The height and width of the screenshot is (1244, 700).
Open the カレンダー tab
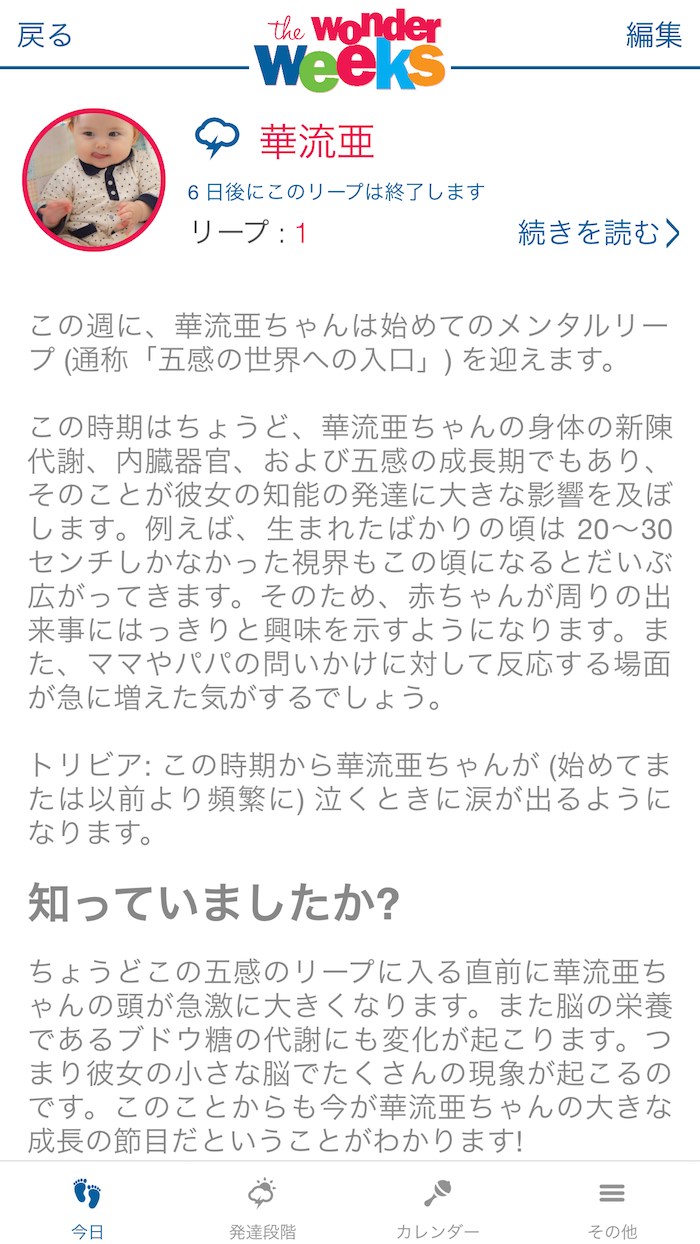tap(437, 1208)
